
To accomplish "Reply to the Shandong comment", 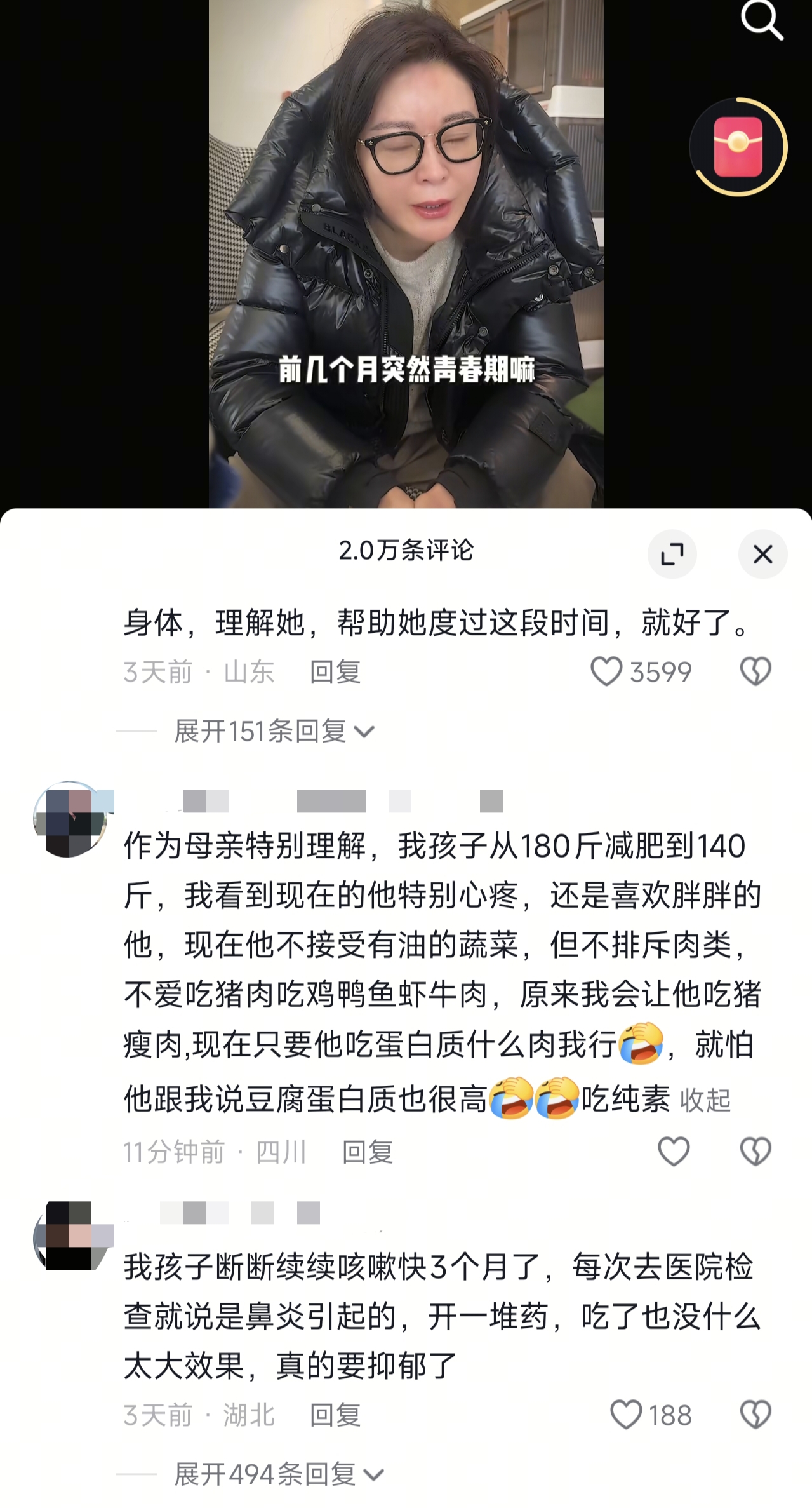I will (x=335, y=672).
